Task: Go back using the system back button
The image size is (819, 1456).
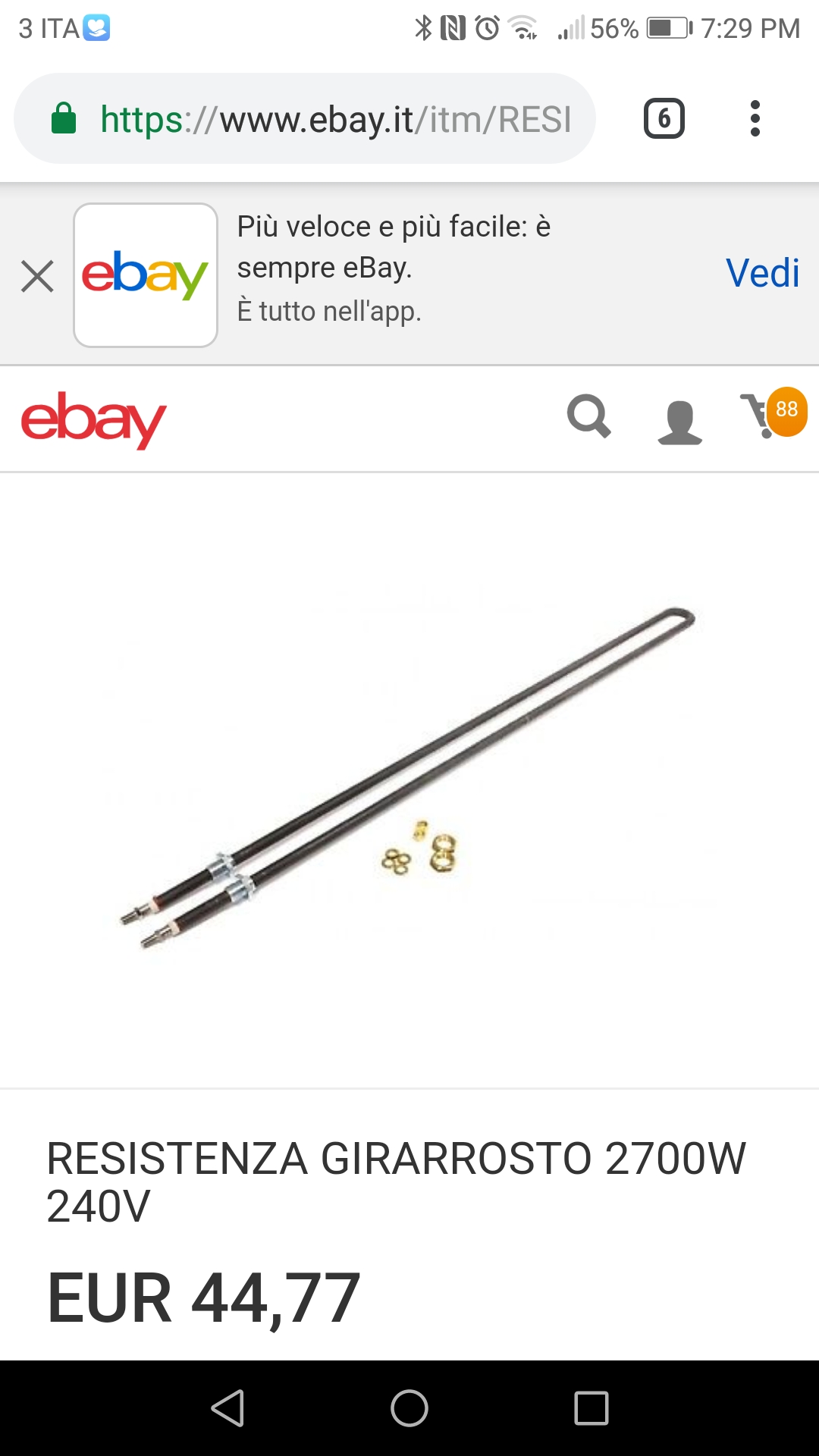Action: pos(227,1408)
